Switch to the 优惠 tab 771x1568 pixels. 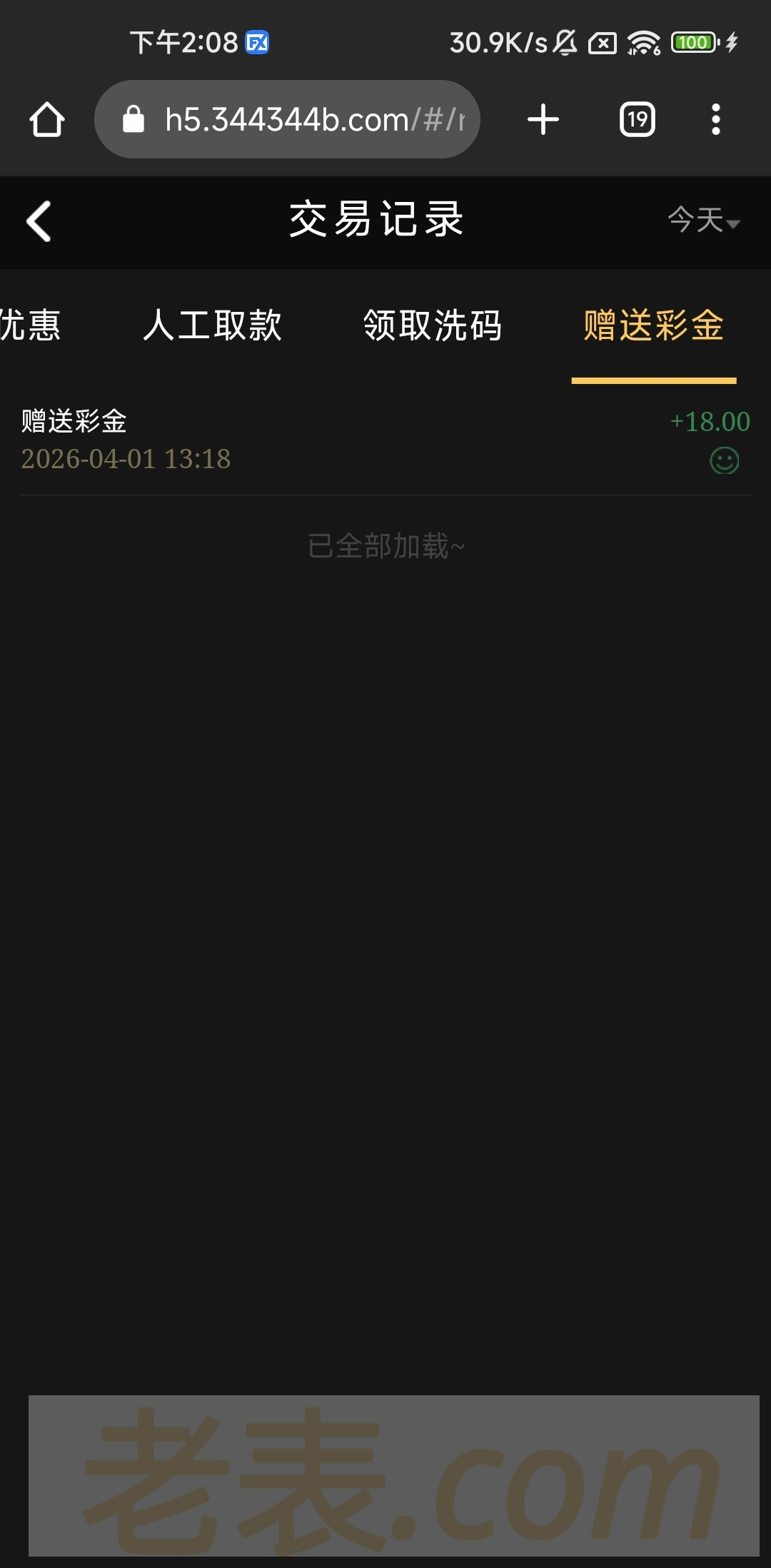click(x=30, y=325)
